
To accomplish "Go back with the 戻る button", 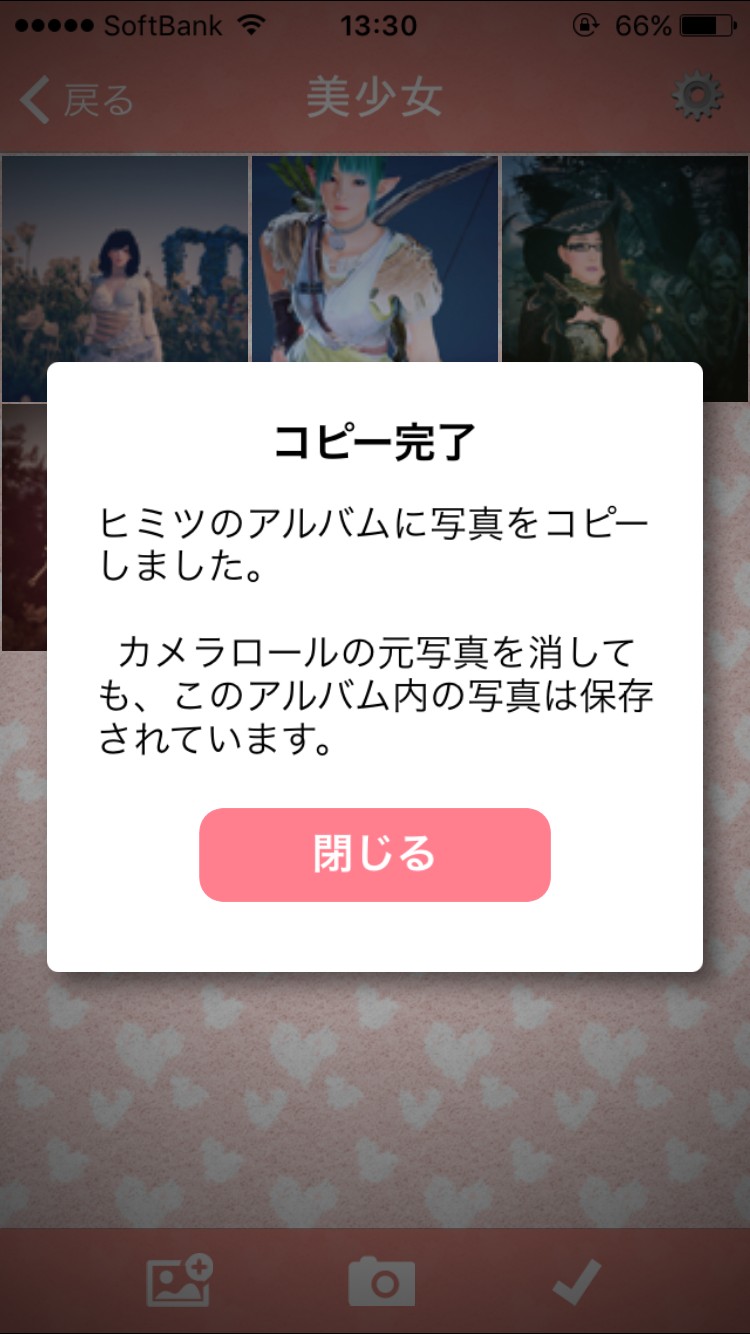I will click(x=77, y=100).
